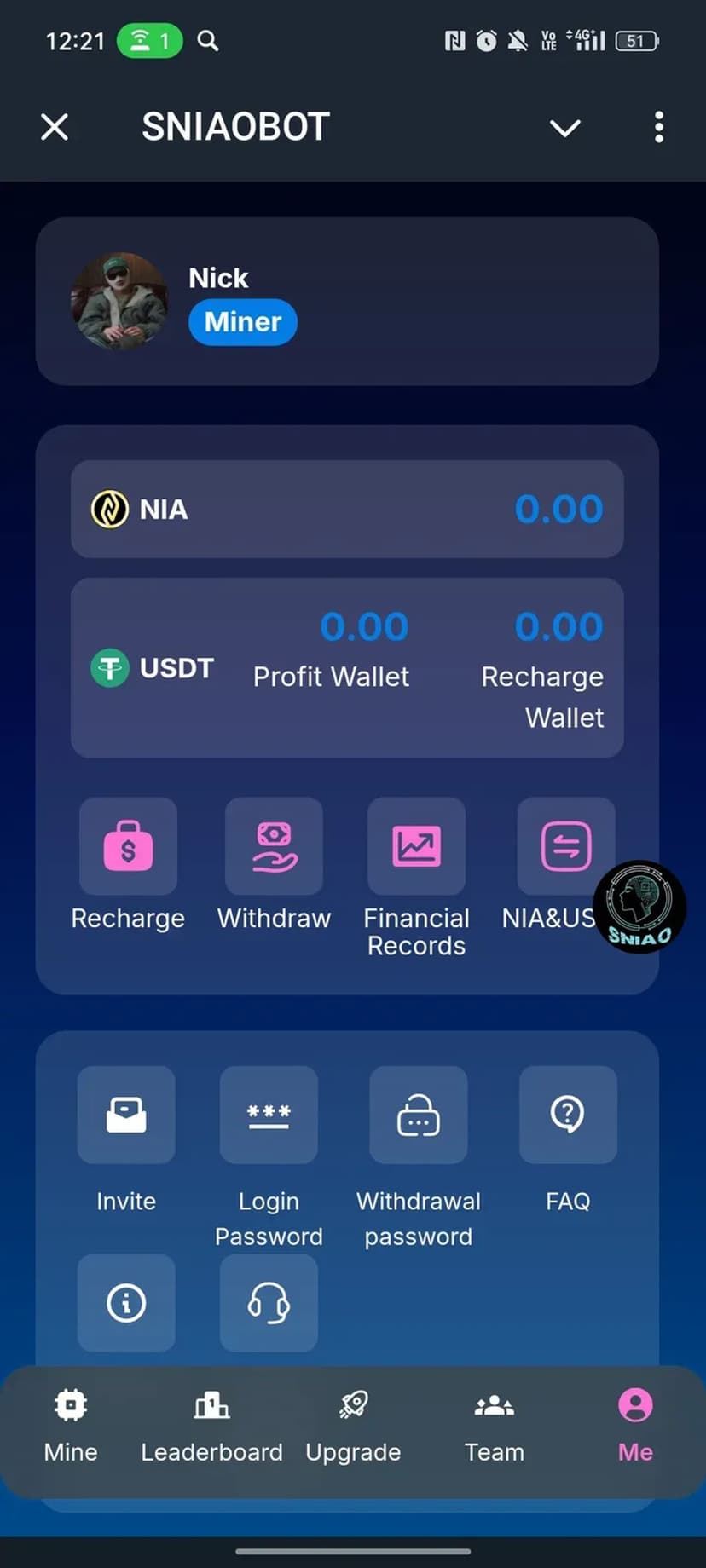Select the Me tab
This screenshot has width=706, height=1568.
pos(635,1425)
